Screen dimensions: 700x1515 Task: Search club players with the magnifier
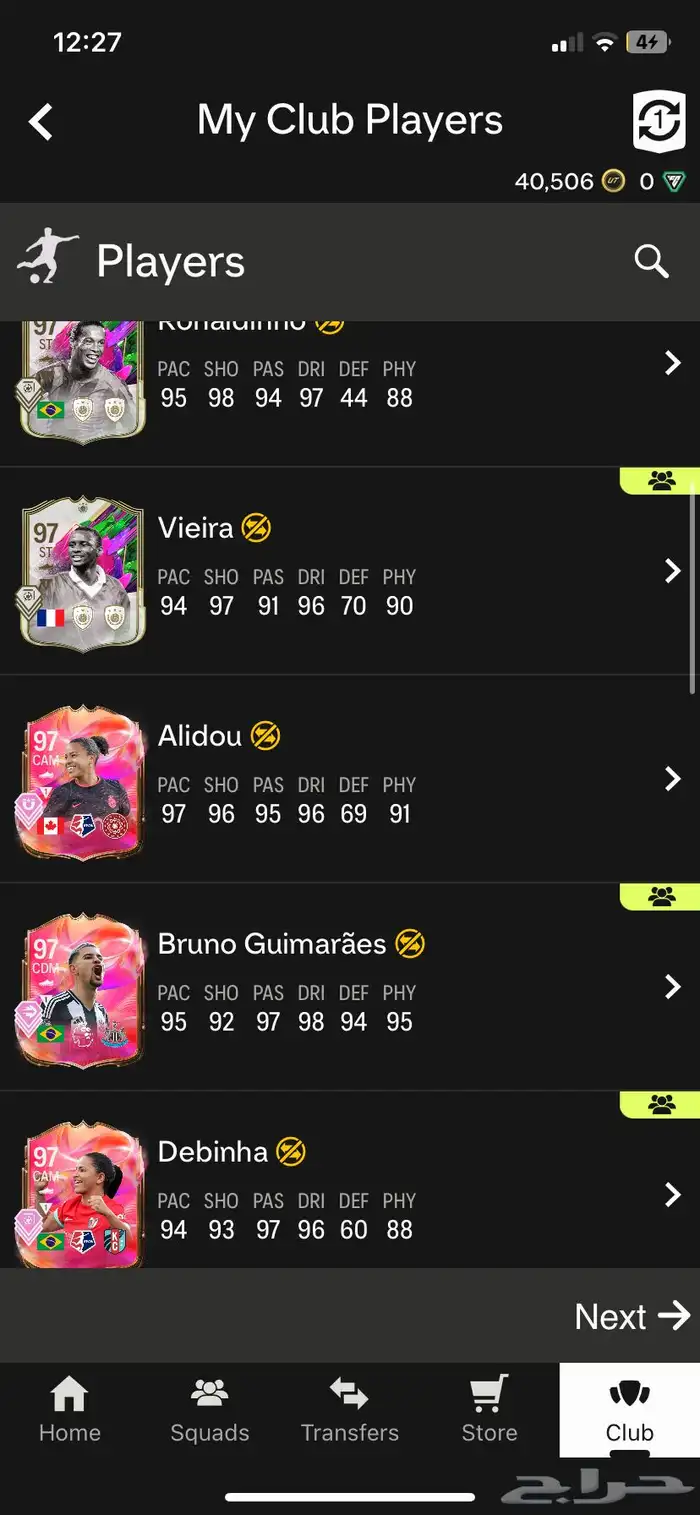pyautogui.click(x=651, y=261)
